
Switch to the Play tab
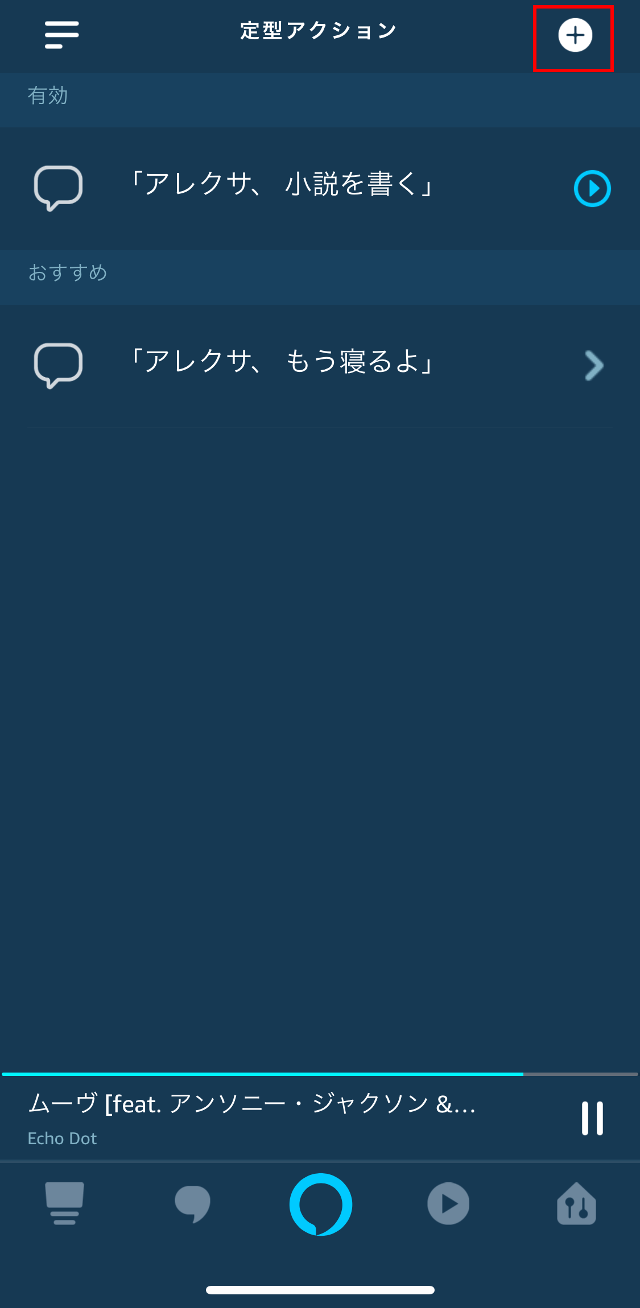coord(448,1204)
